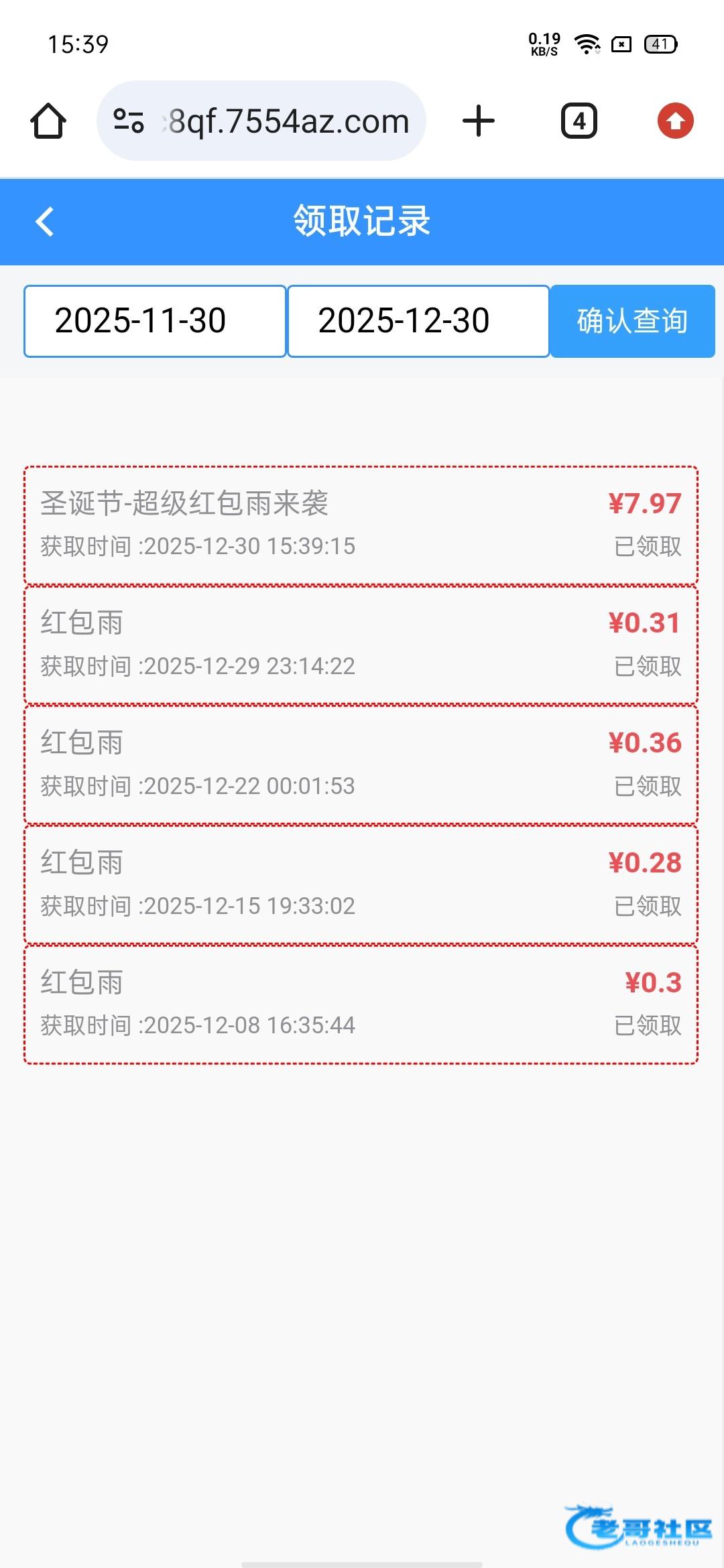724x1568 pixels.
Task: Open a new browser tab
Action: pyautogui.click(x=479, y=121)
